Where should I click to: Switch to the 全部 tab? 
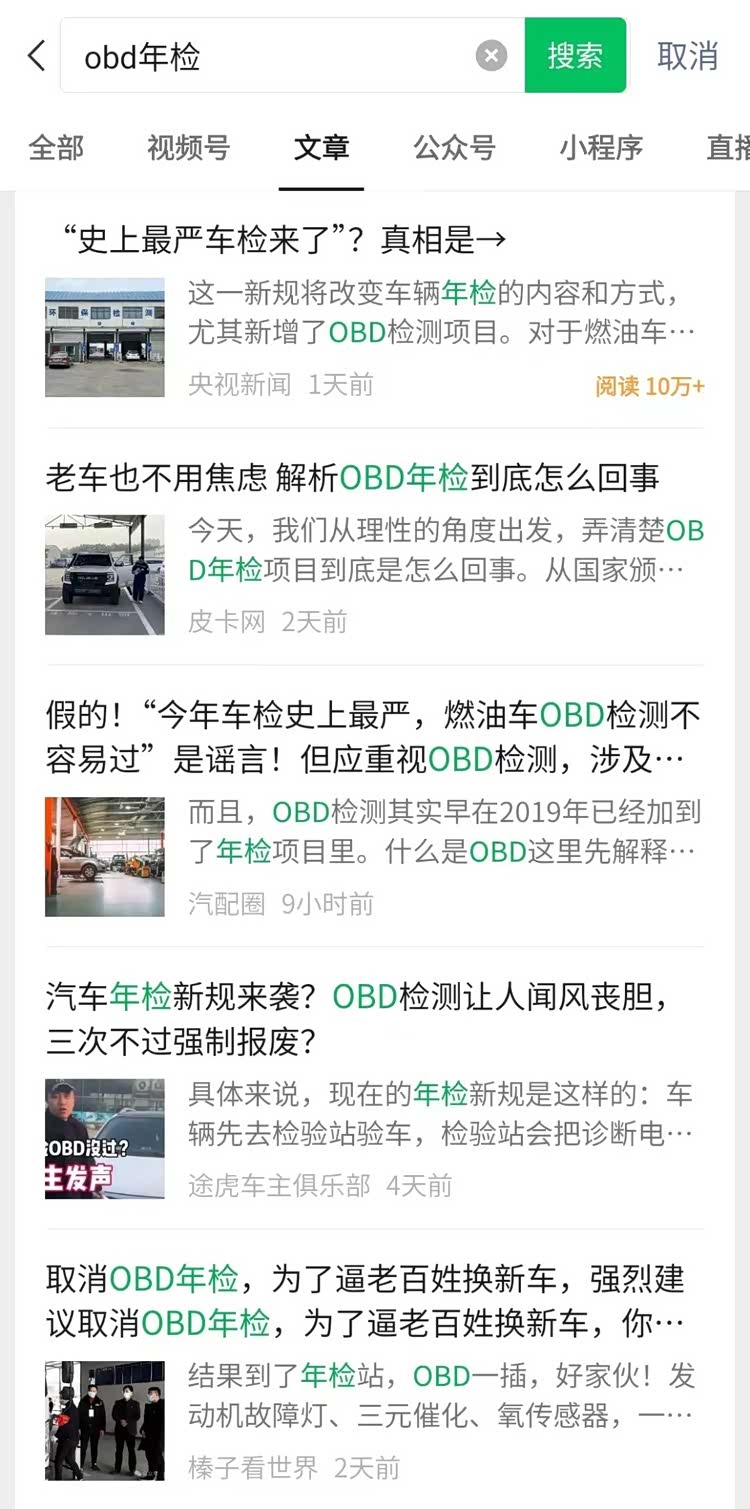click(56, 148)
